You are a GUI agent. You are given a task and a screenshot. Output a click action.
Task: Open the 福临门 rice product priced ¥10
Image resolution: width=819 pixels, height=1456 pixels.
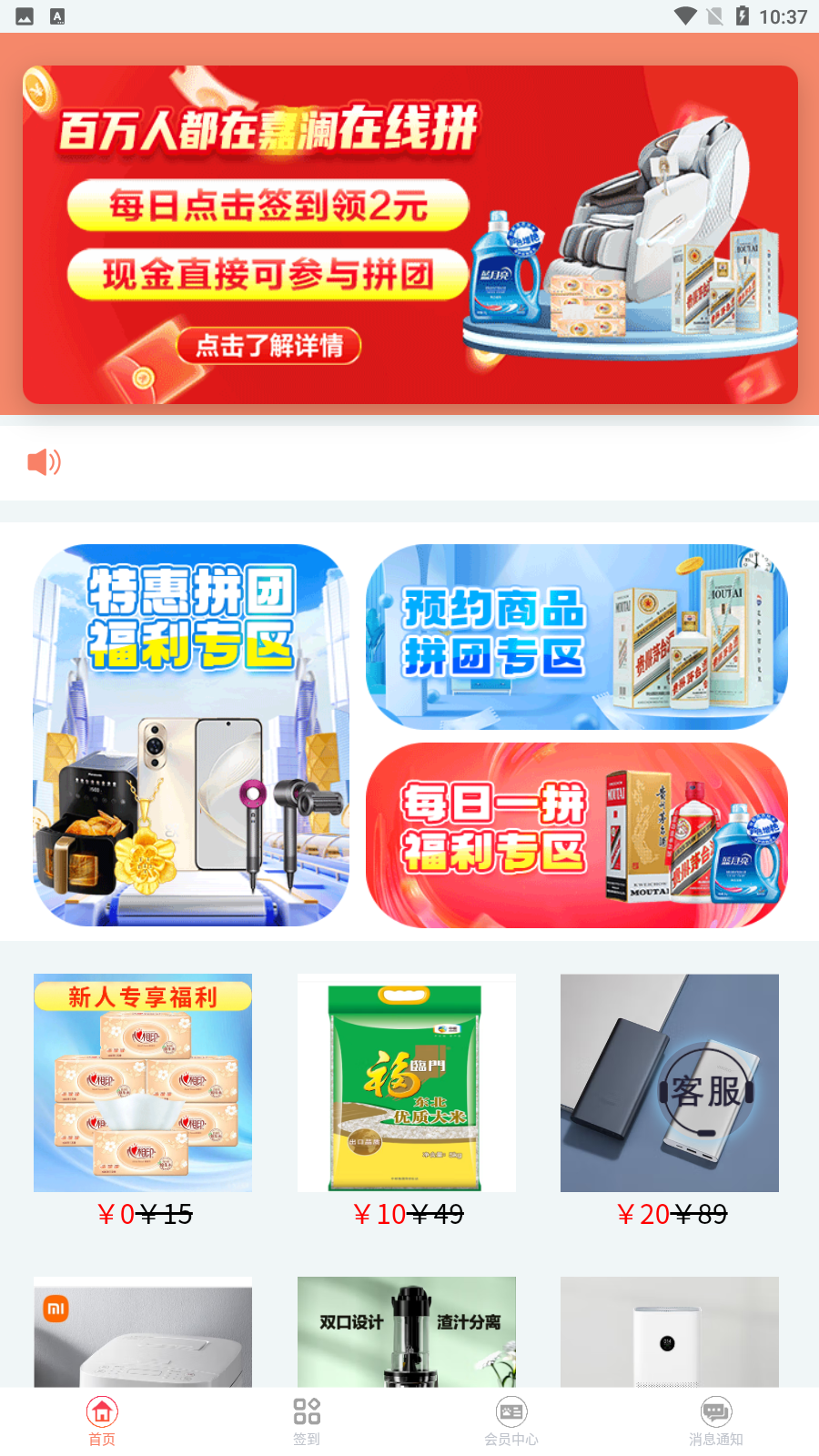(x=406, y=1083)
